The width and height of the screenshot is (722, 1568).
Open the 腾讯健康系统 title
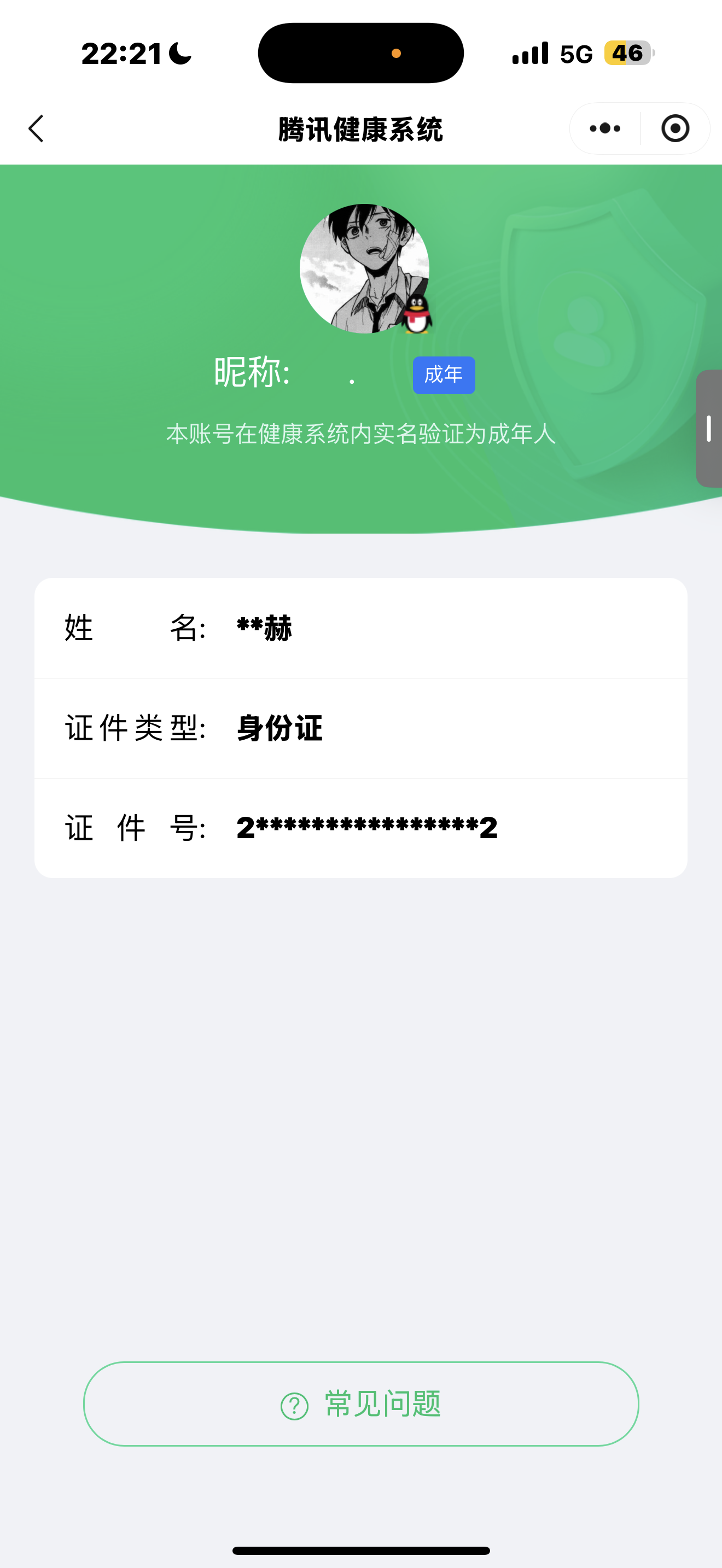[x=361, y=129]
